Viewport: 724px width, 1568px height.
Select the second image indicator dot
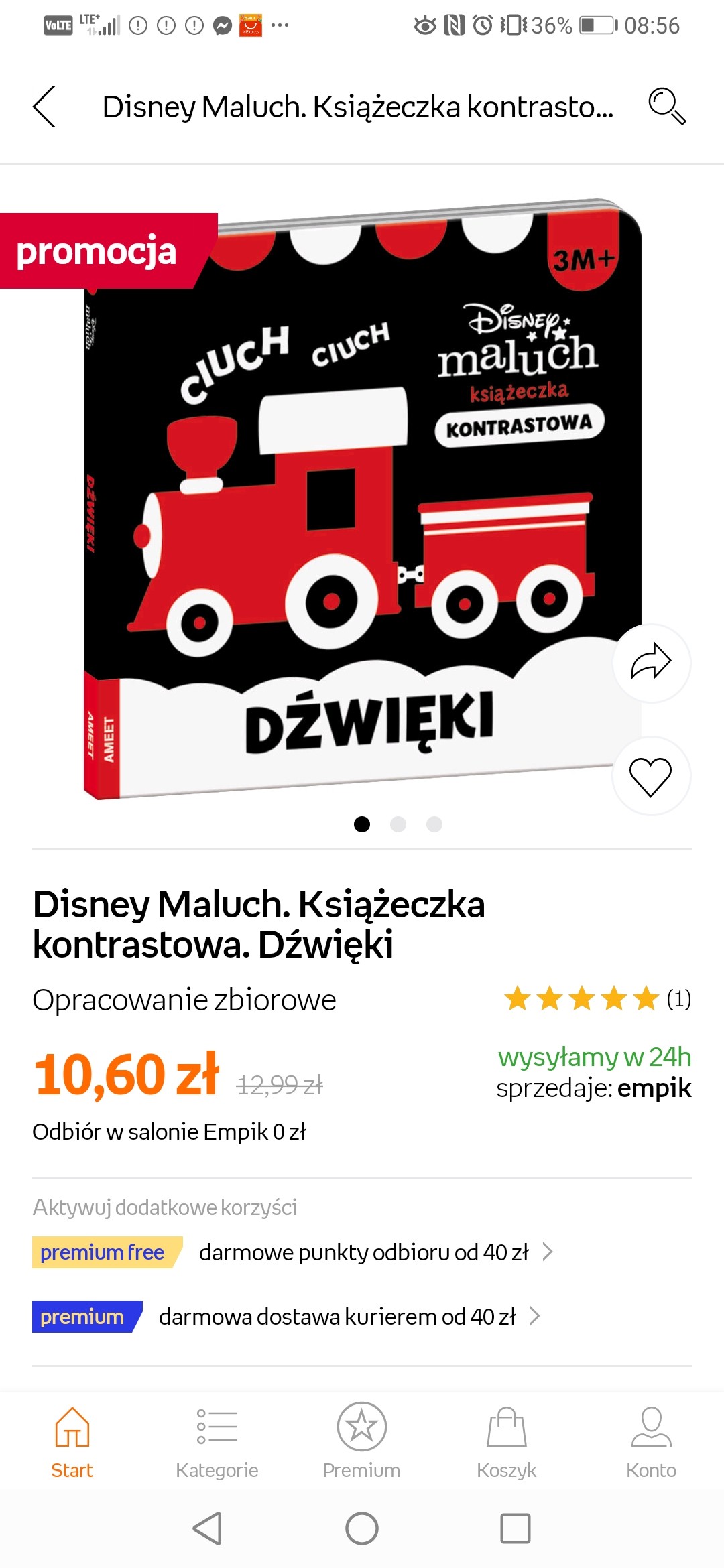(398, 824)
